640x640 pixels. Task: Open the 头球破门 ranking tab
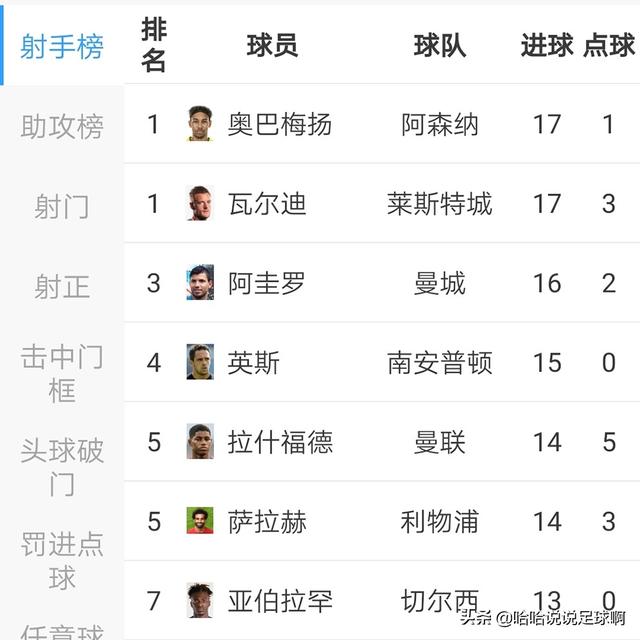[62, 467]
